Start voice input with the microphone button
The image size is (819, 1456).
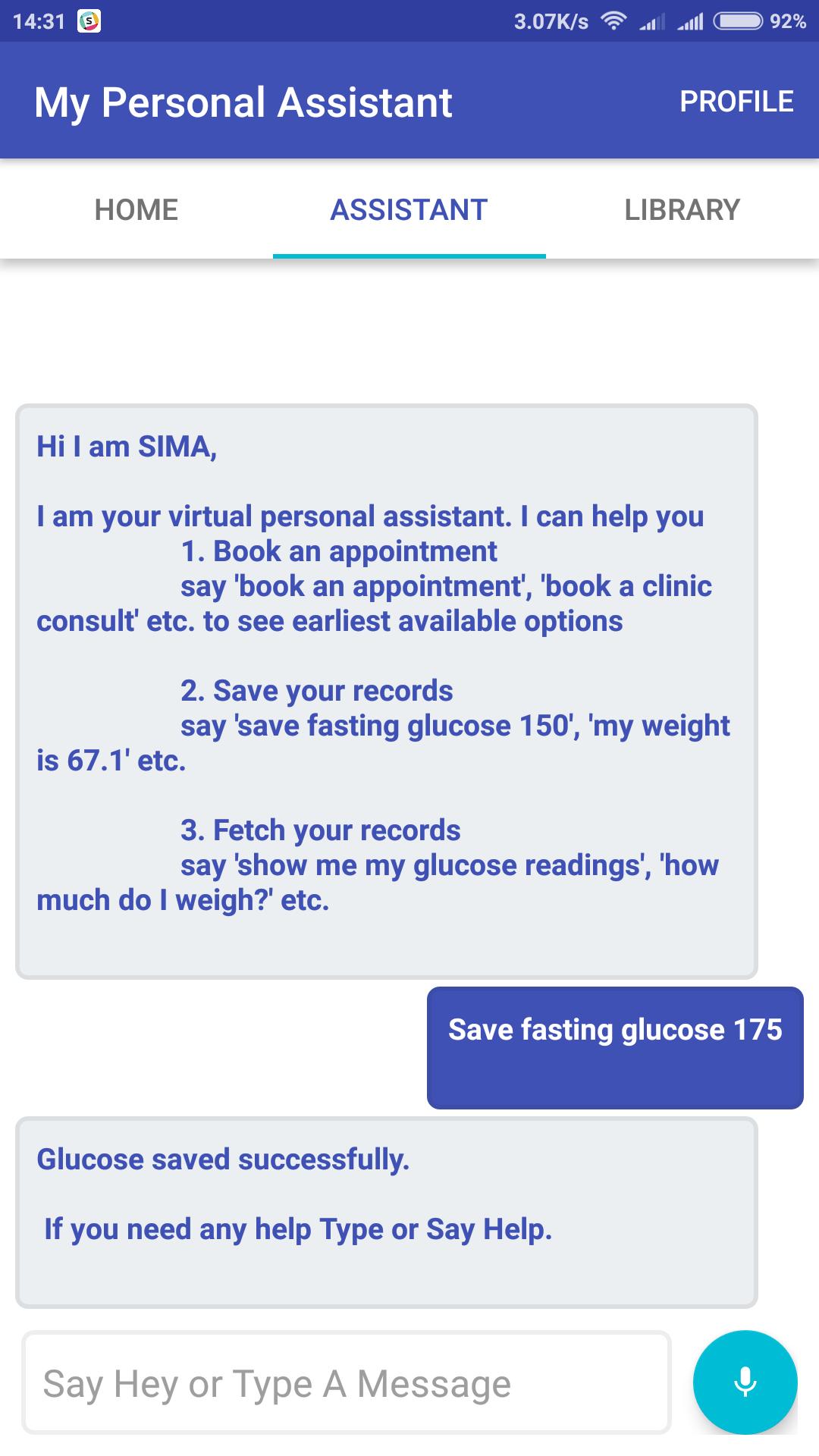pos(745,1382)
